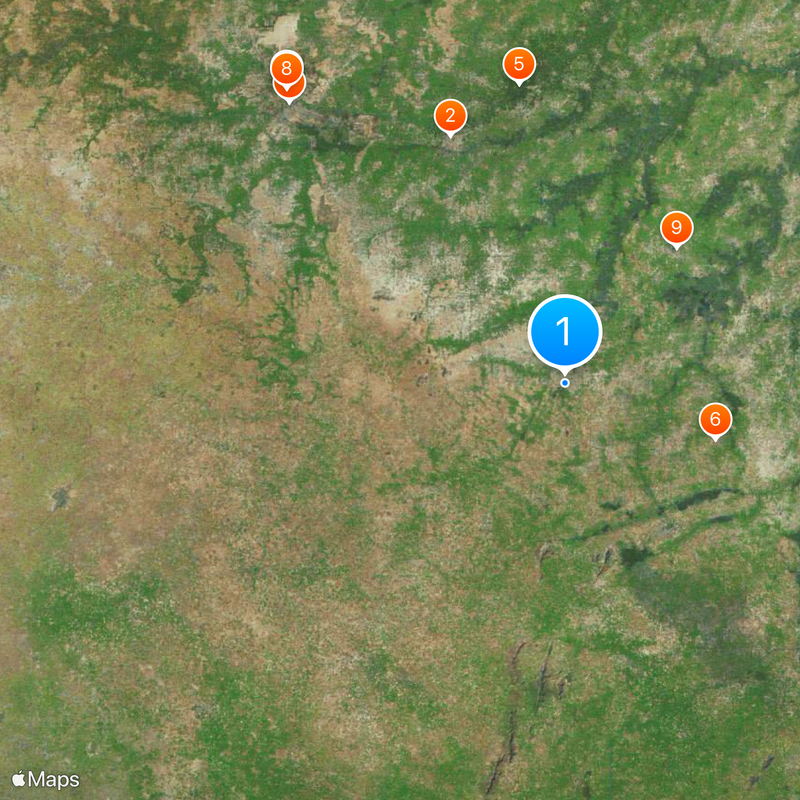This screenshot has width=800, height=800.
Task: Open map pin number 5
Action: tap(518, 65)
